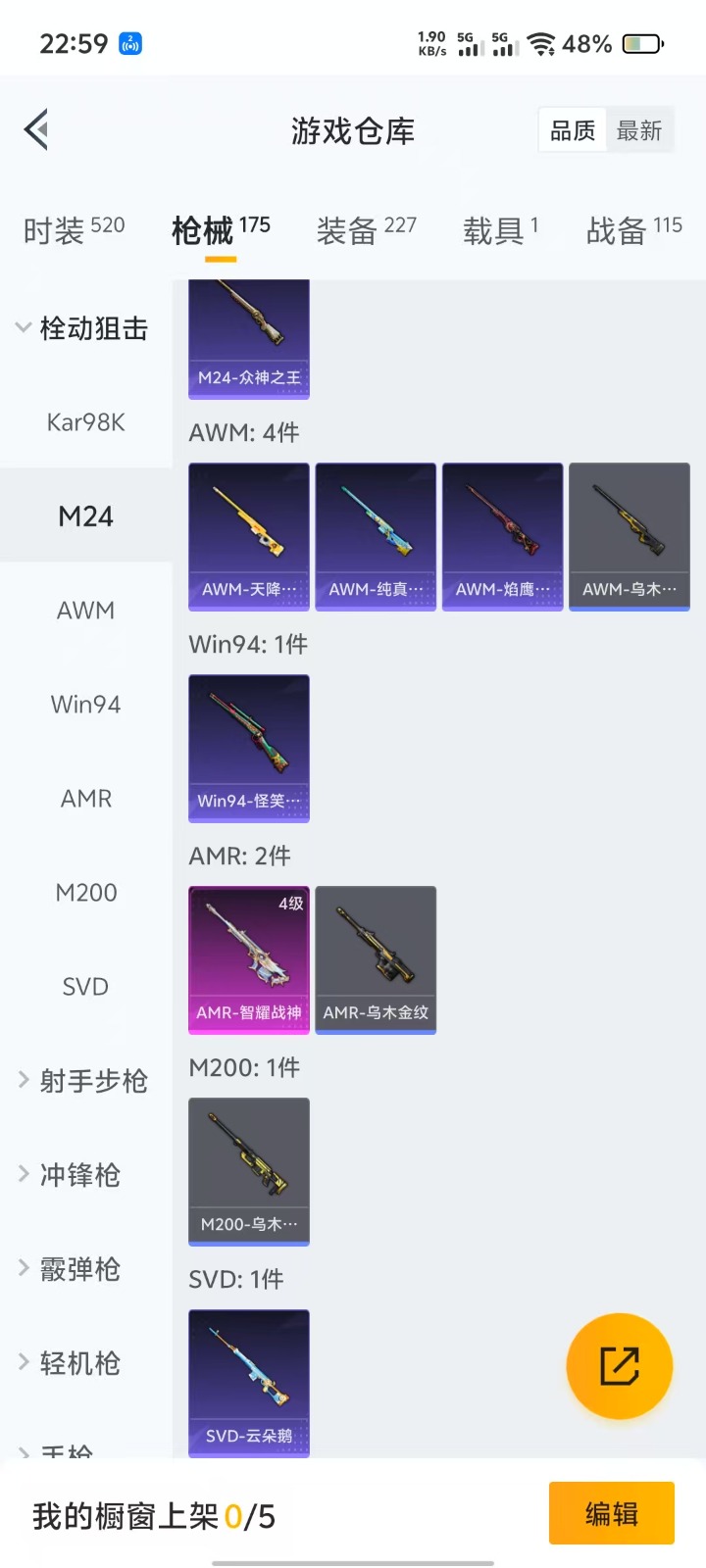Open the Win94-怪笑 skin tile
This screenshot has height=1568, width=706.
(249, 748)
